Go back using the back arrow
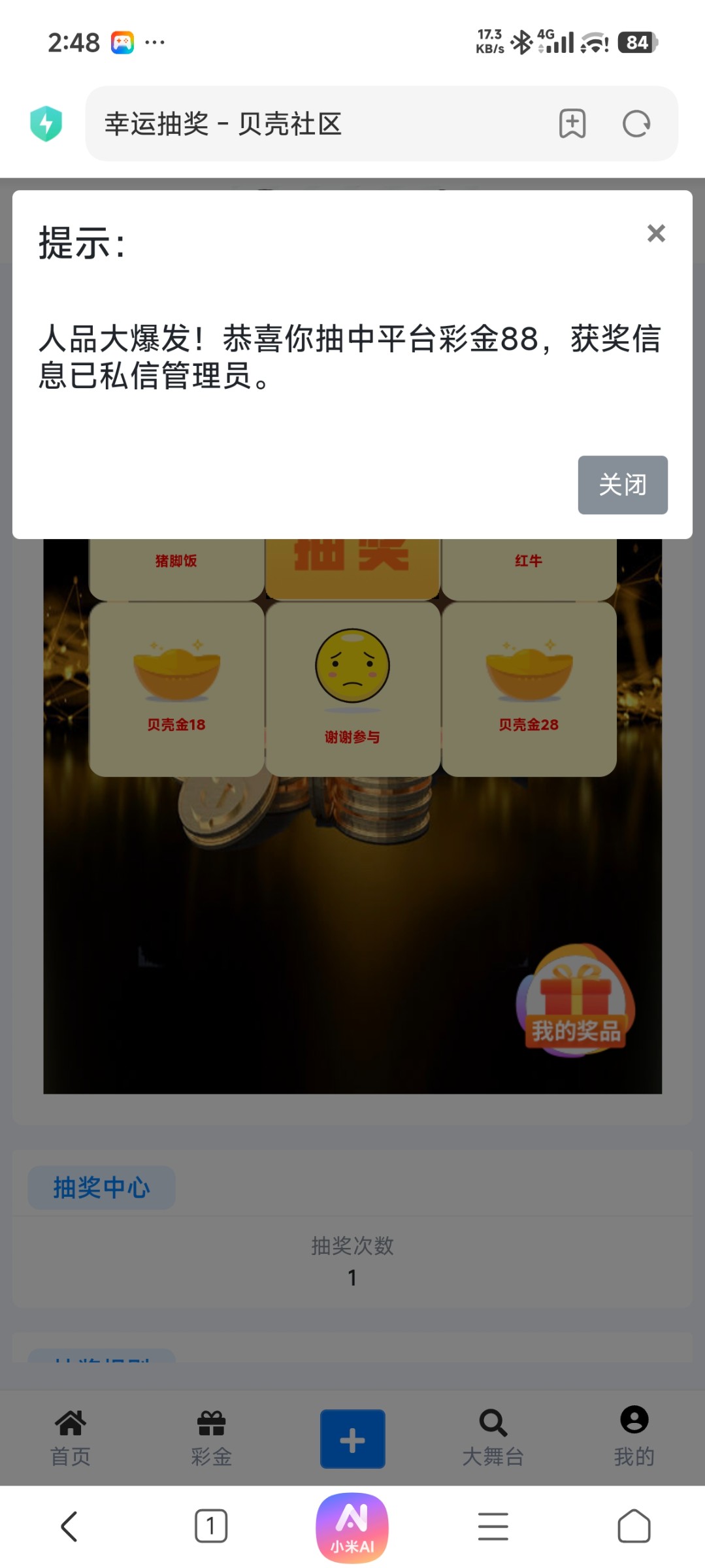Viewport: 705px width, 1568px height. pyautogui.click(x=70, y=1527)
